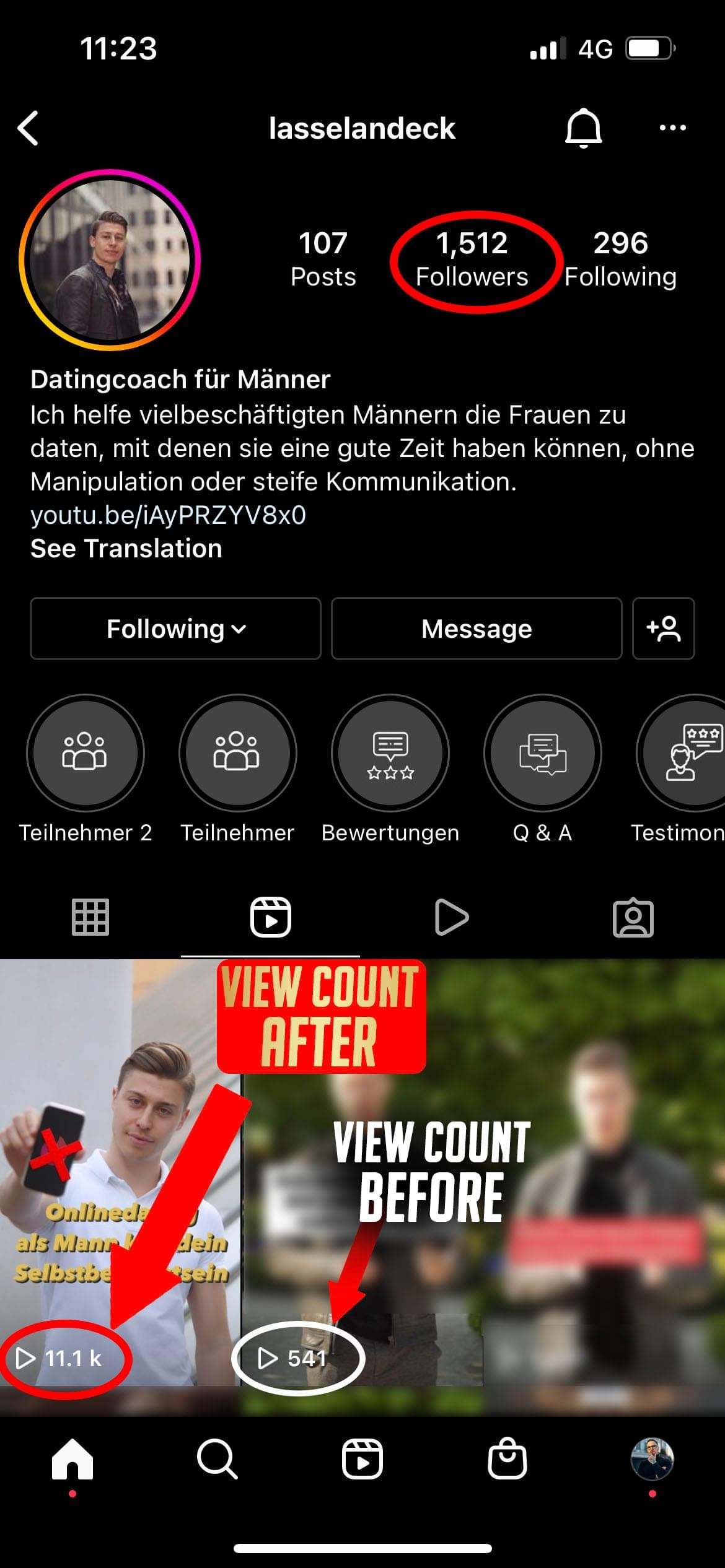Open the reel with 11.1 k views
Image resolution: width=725 pixels, height=1568 pixels.
tap(120, 1177)
